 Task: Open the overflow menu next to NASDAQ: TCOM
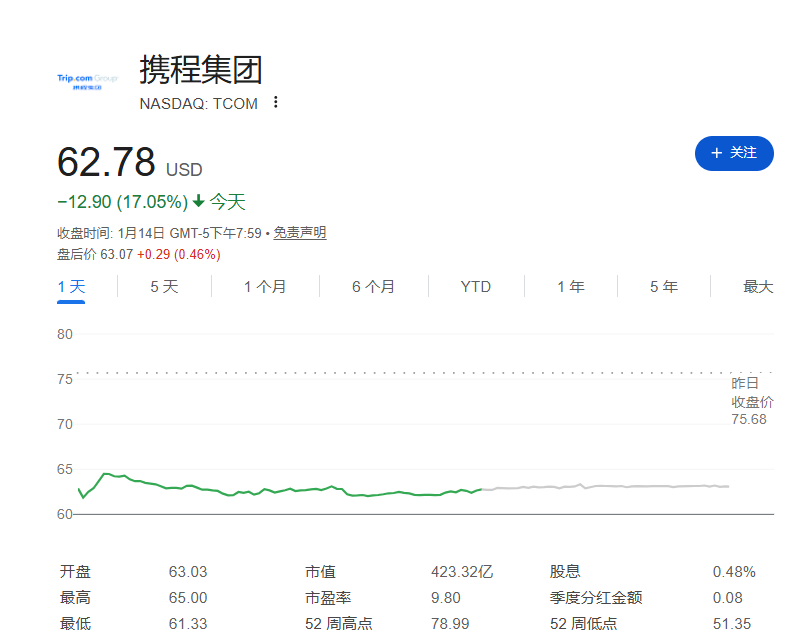click(276, 102)
